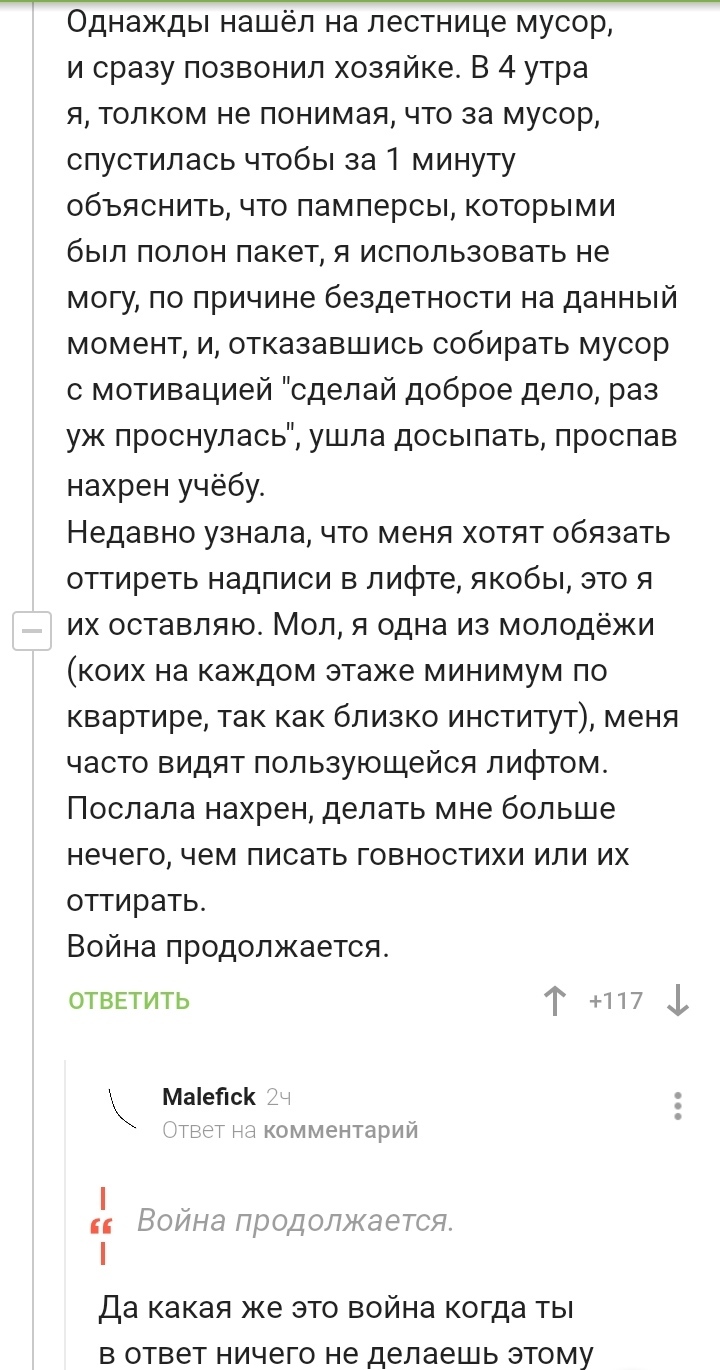Screen dimensions: 720x1370
Task: Open overflow menu on Malefick's reply
Action: [678, 1105]
